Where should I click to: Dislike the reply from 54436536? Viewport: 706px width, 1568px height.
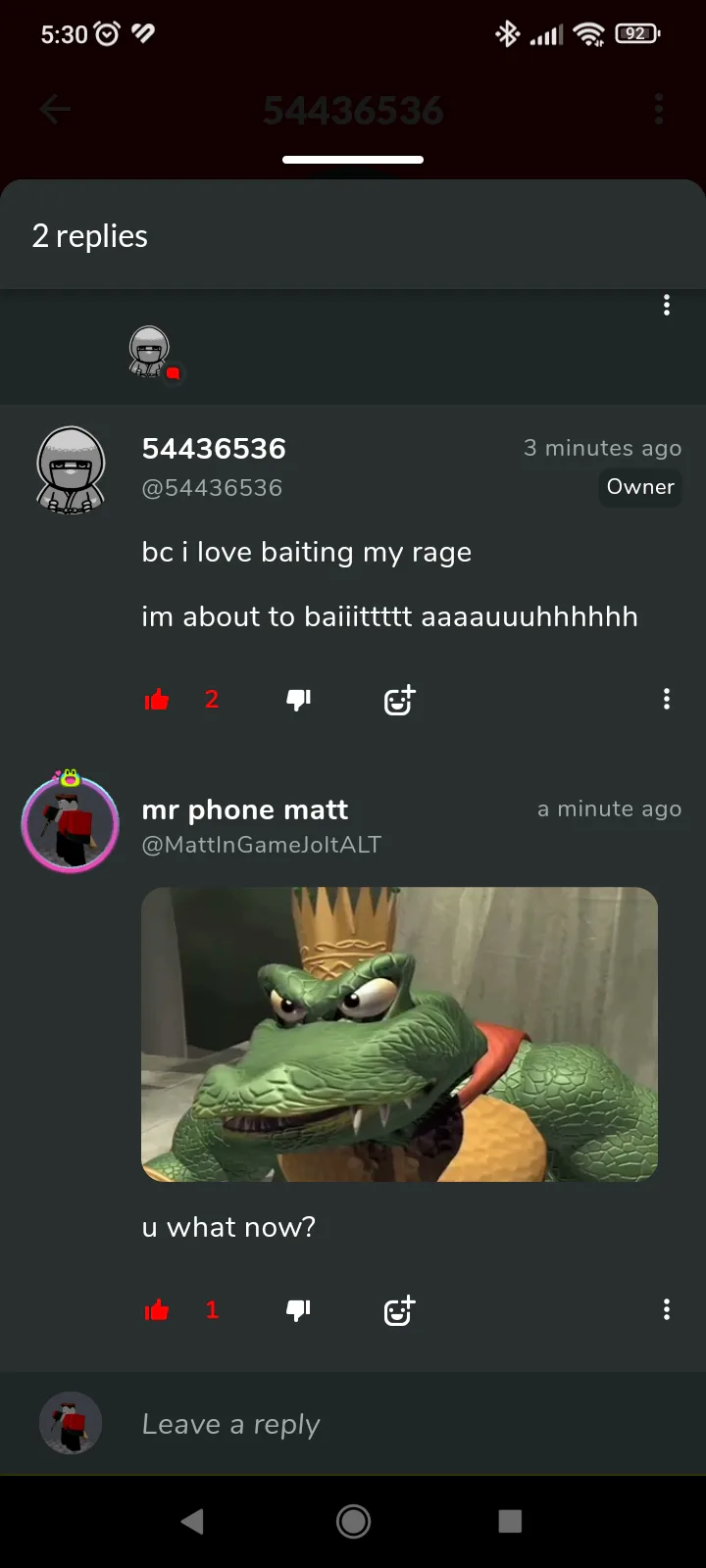click(298, 700)
